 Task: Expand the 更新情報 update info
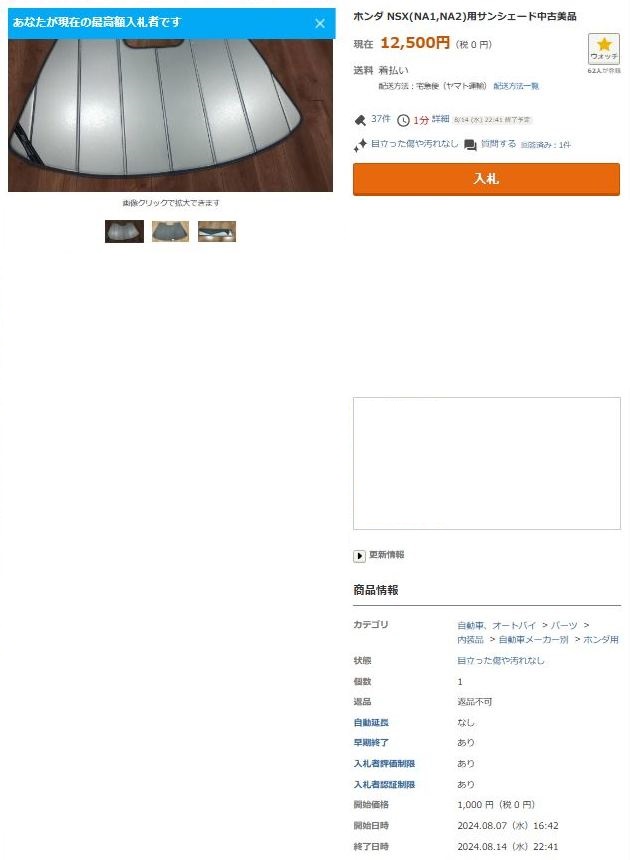pyautogui.click(x=379, y=555)
